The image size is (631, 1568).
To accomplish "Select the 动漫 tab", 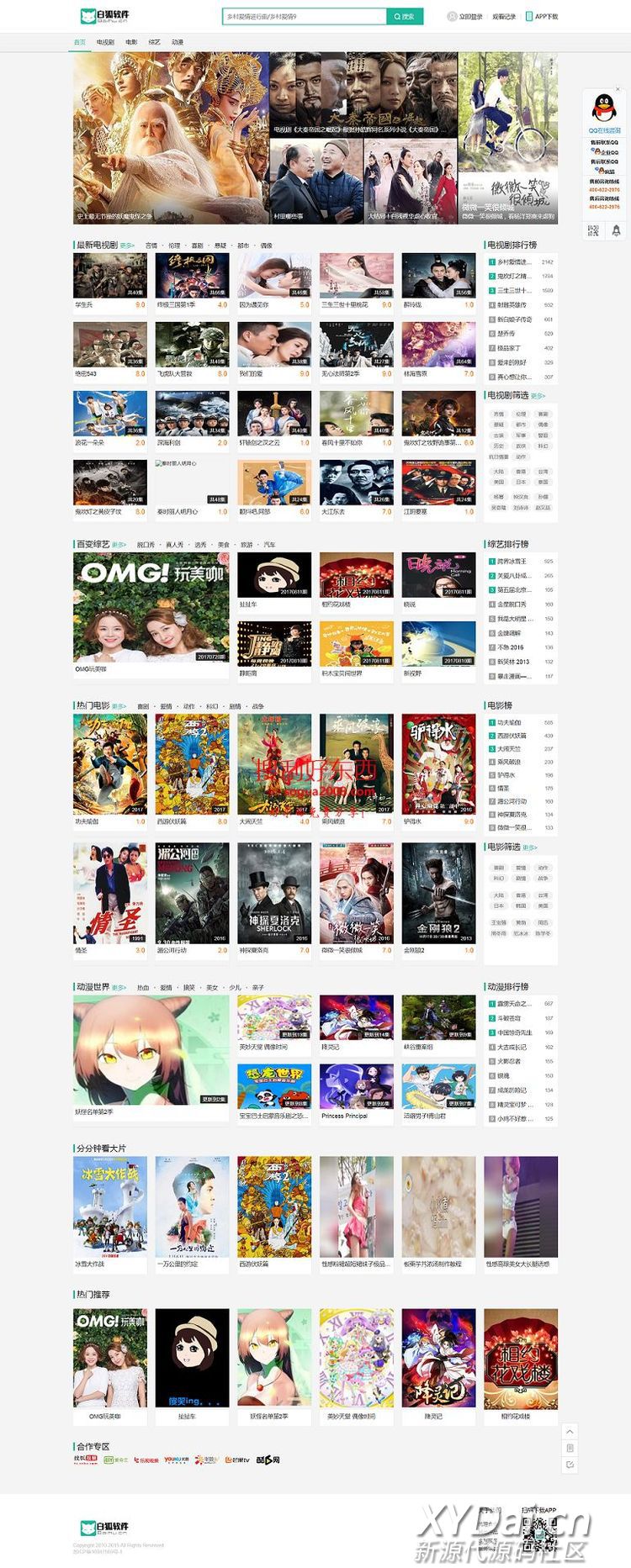I will (x=178, y=42).
